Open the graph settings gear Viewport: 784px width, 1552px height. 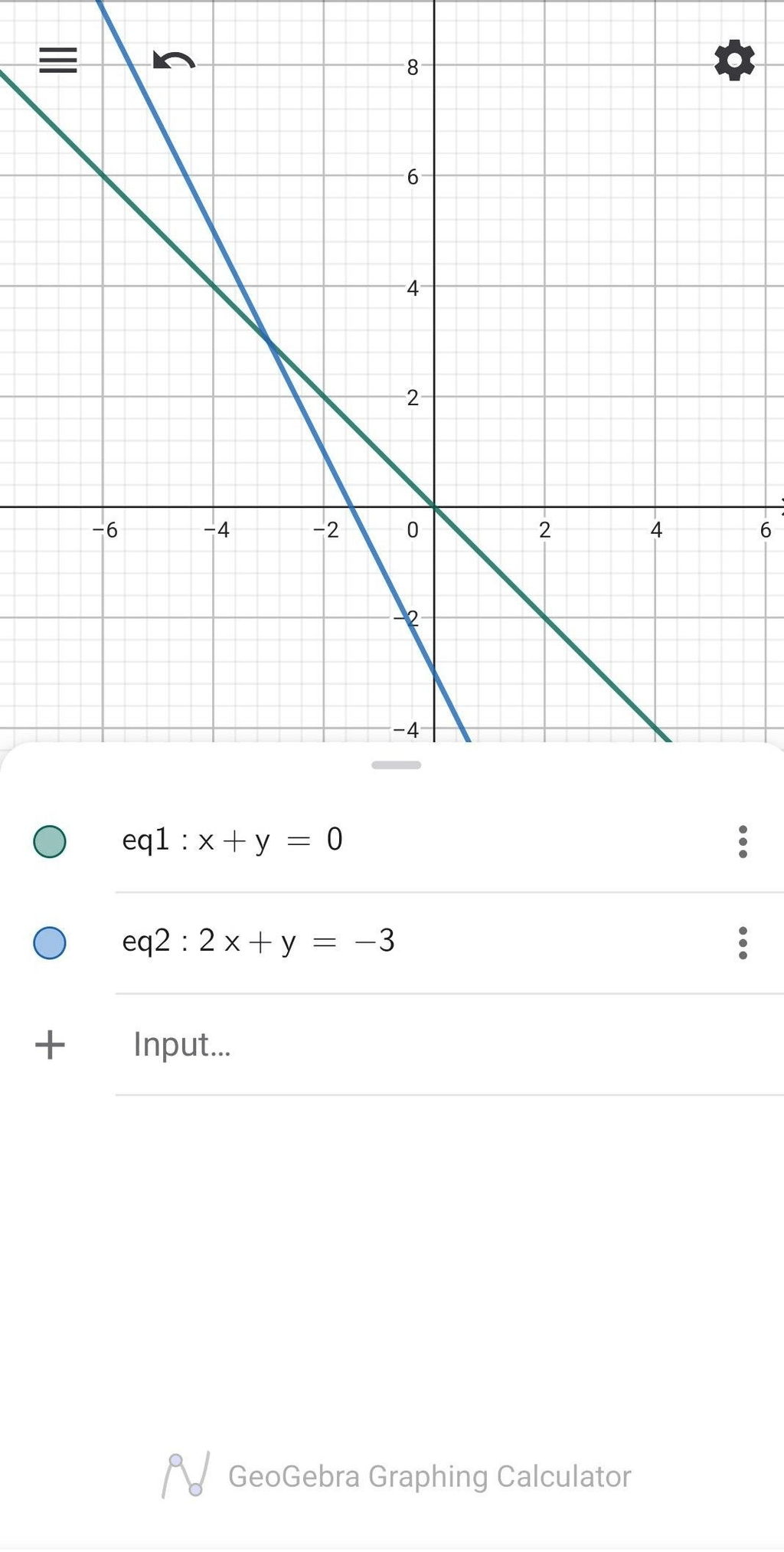pos(734,61)
